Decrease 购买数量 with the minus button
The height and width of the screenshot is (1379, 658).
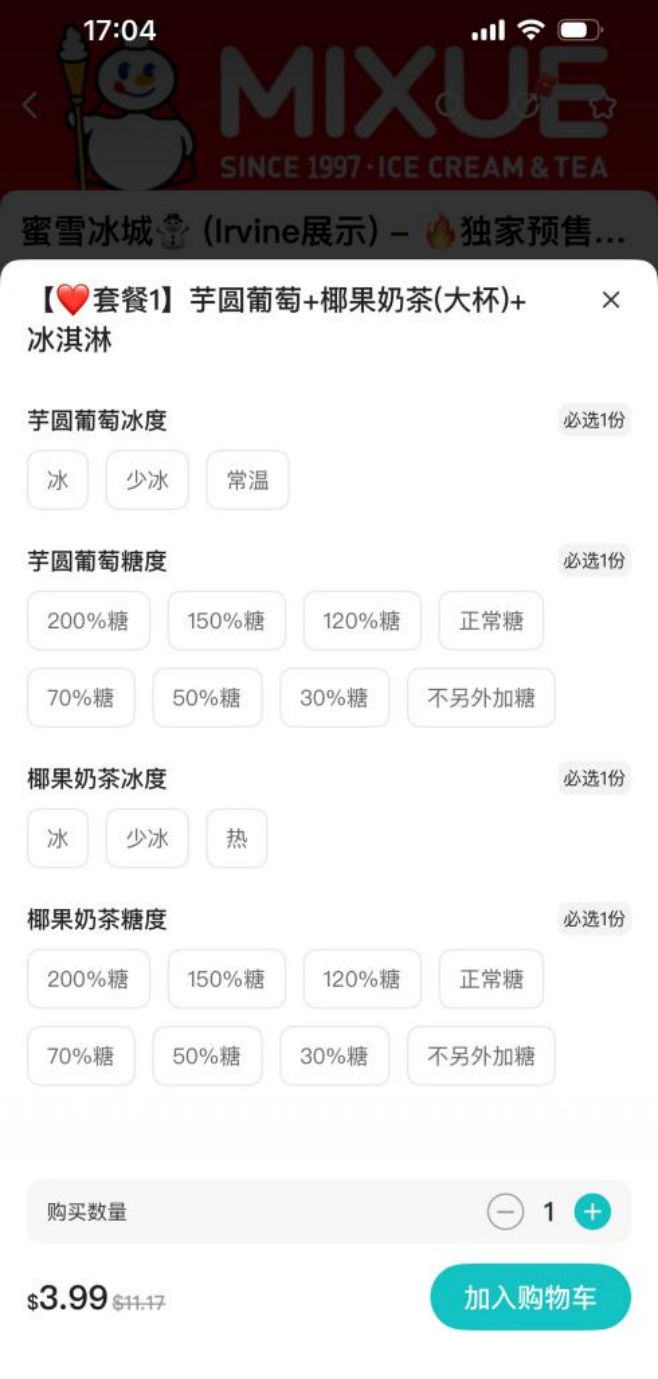pyautogui.click(x=505, y=1212)
